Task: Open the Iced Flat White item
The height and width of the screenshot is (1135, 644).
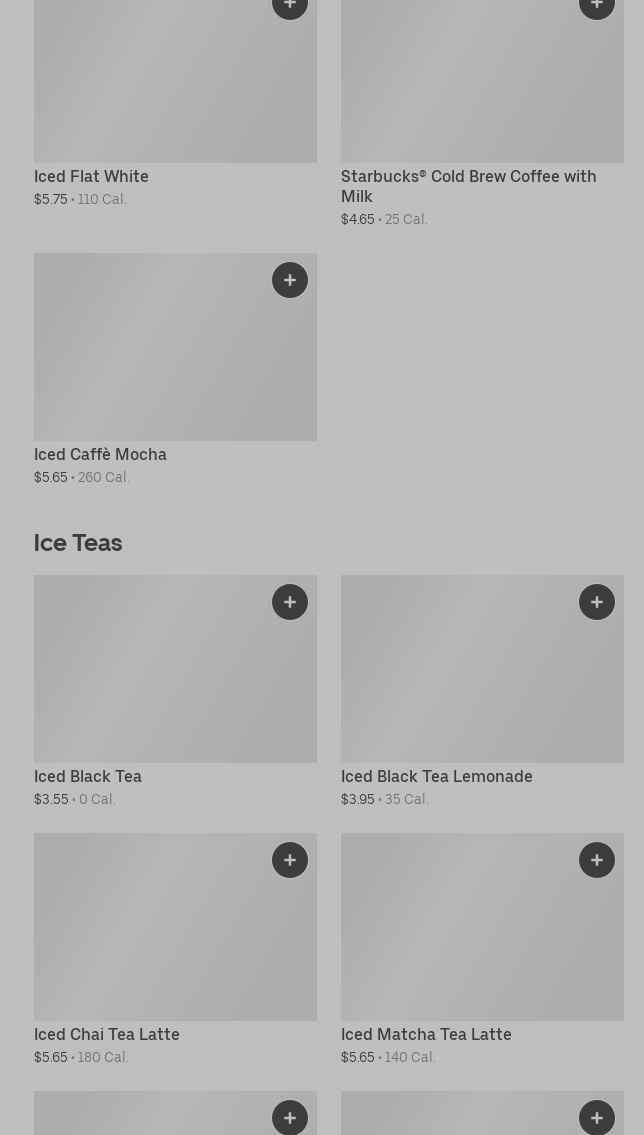Action: pyautogui.click(x=91, y=177)
